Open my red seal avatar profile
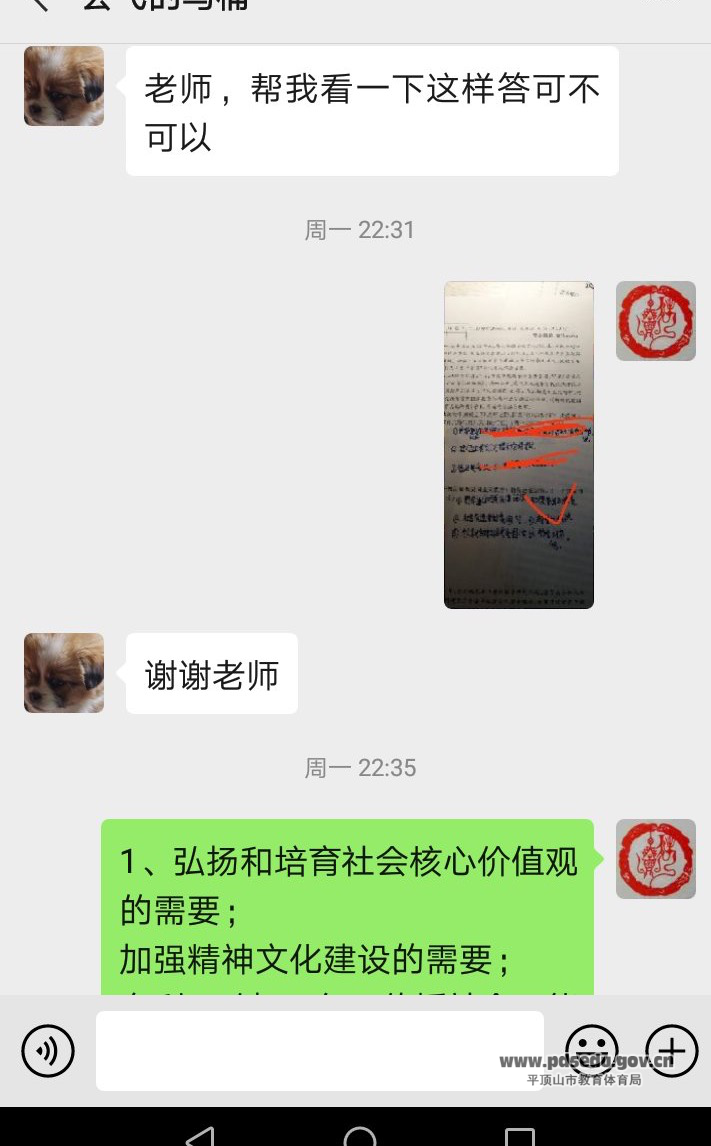The width and height of the screenshot is (711, 1146). [655, 321]
